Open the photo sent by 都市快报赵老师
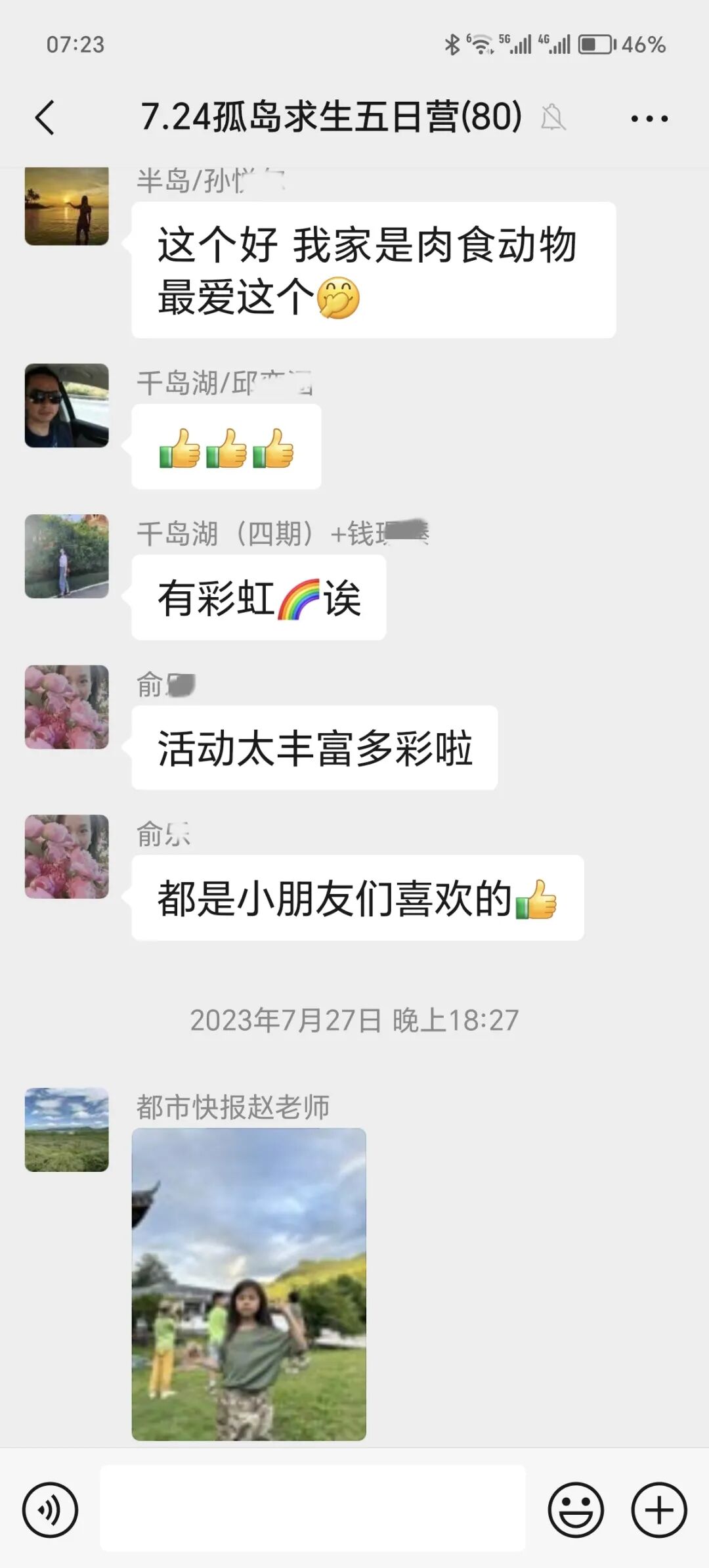 [249, 1284]
